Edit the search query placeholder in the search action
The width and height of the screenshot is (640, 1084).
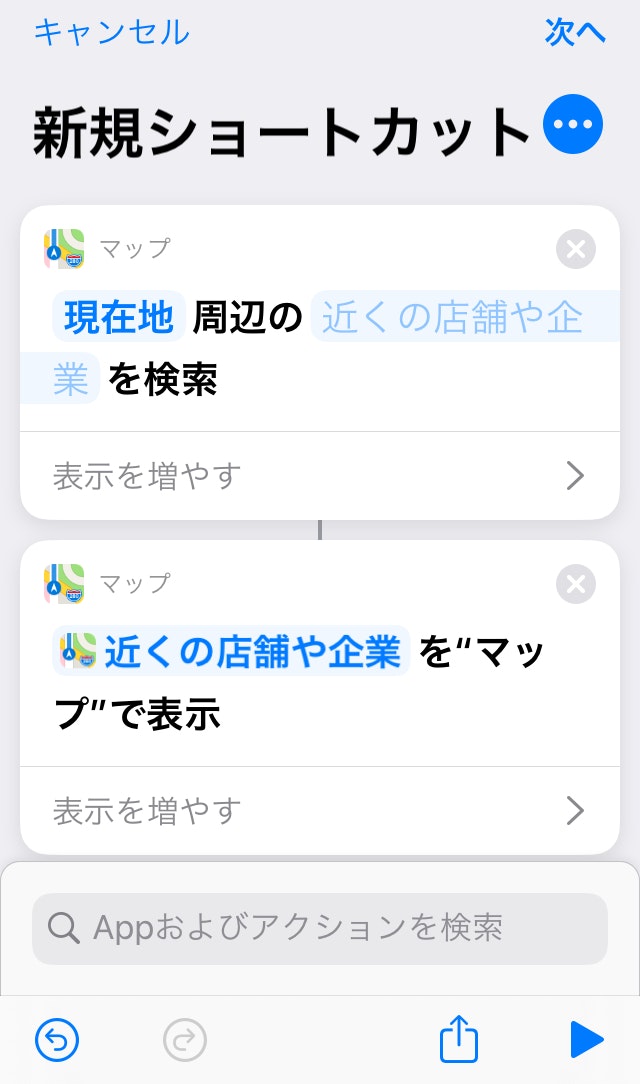tap(452, 318)
